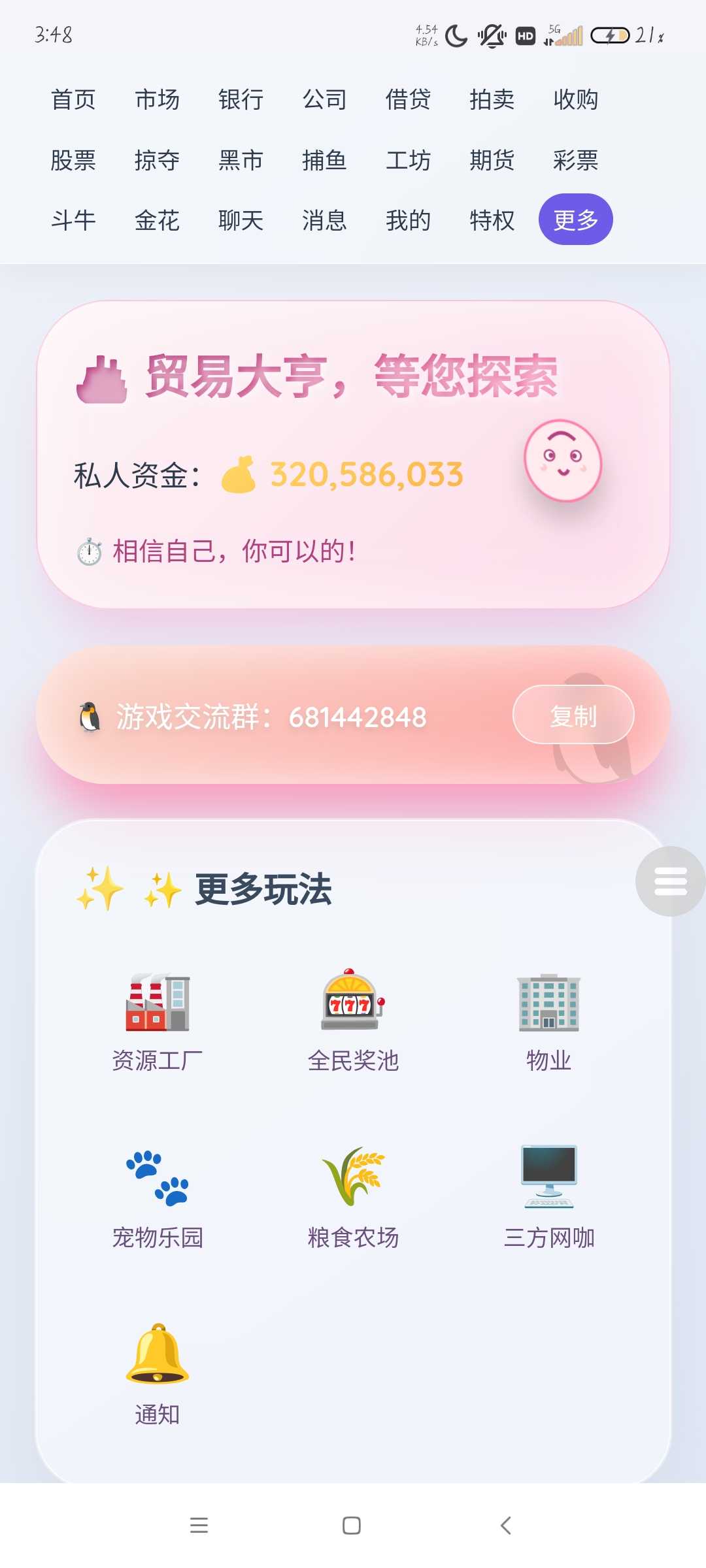
Task: Open the 物业 feature
Action: coord(548,1020)
